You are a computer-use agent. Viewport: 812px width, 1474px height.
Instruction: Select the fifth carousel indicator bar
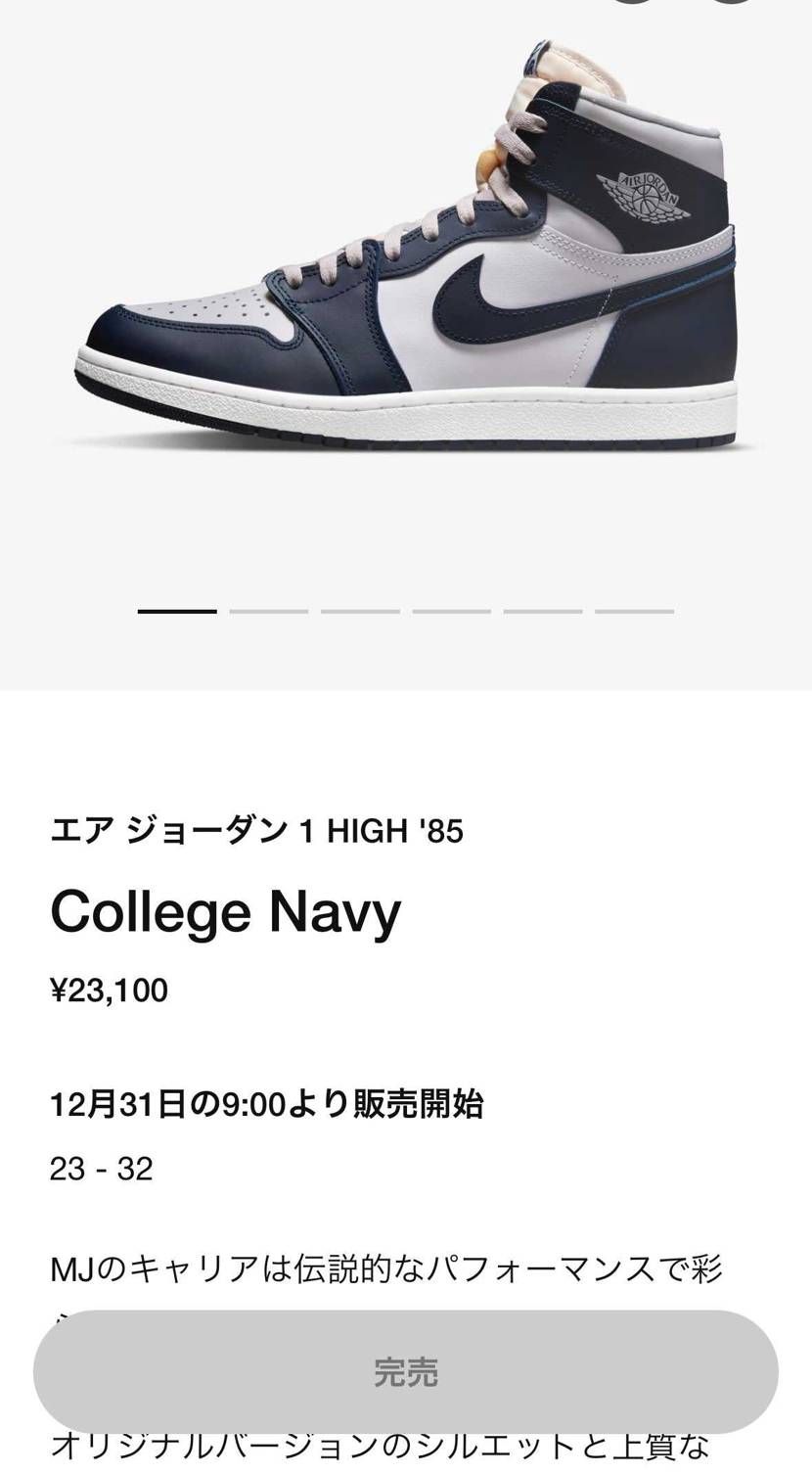(543, 610)
